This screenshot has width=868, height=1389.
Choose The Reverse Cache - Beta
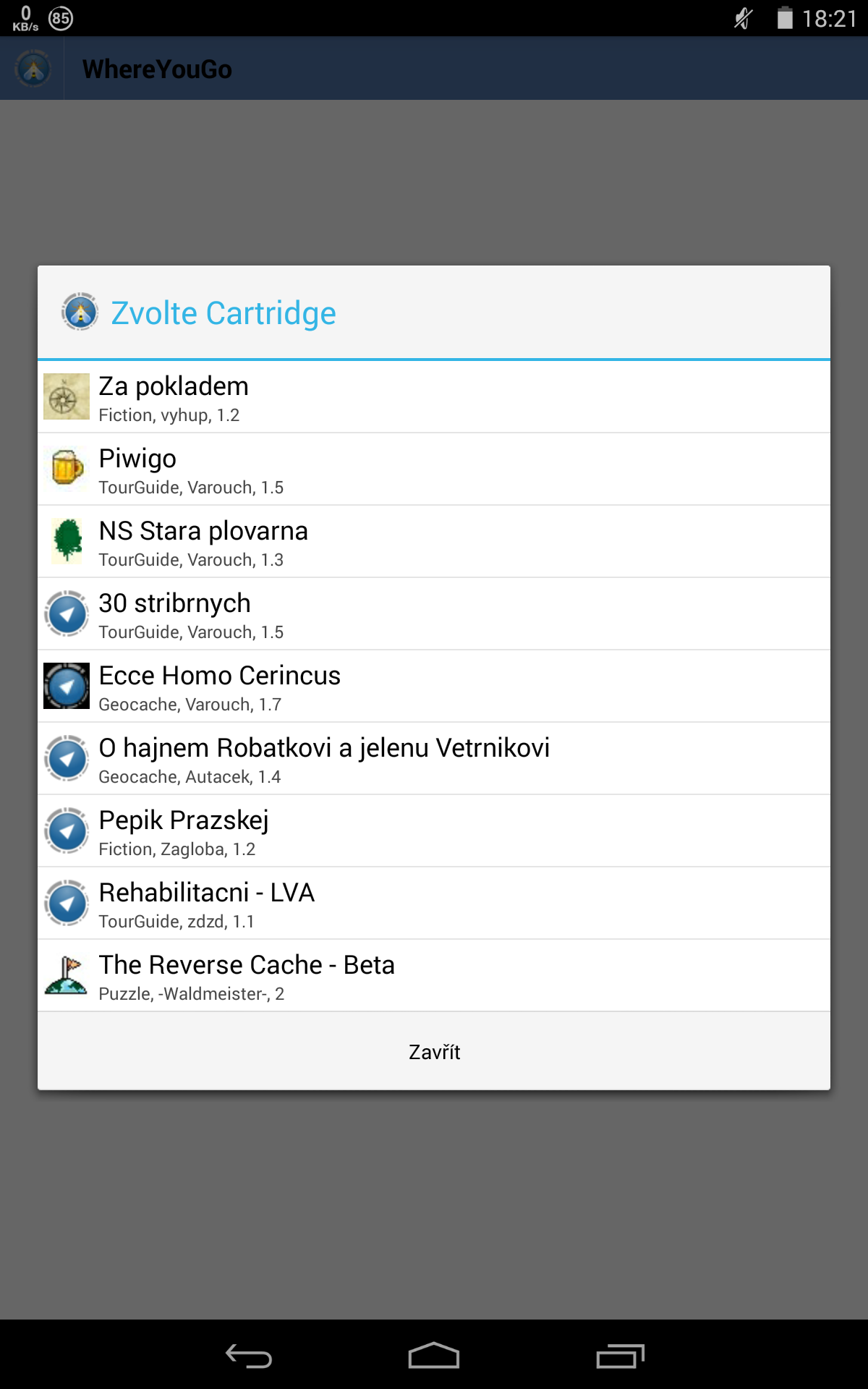point(434,976)
